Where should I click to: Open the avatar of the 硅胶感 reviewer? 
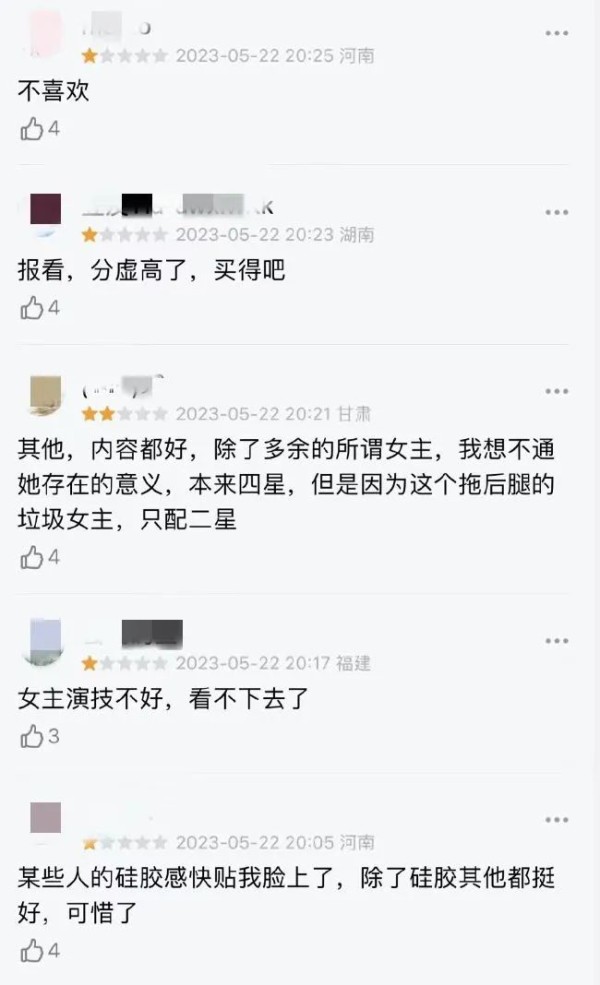46,819
